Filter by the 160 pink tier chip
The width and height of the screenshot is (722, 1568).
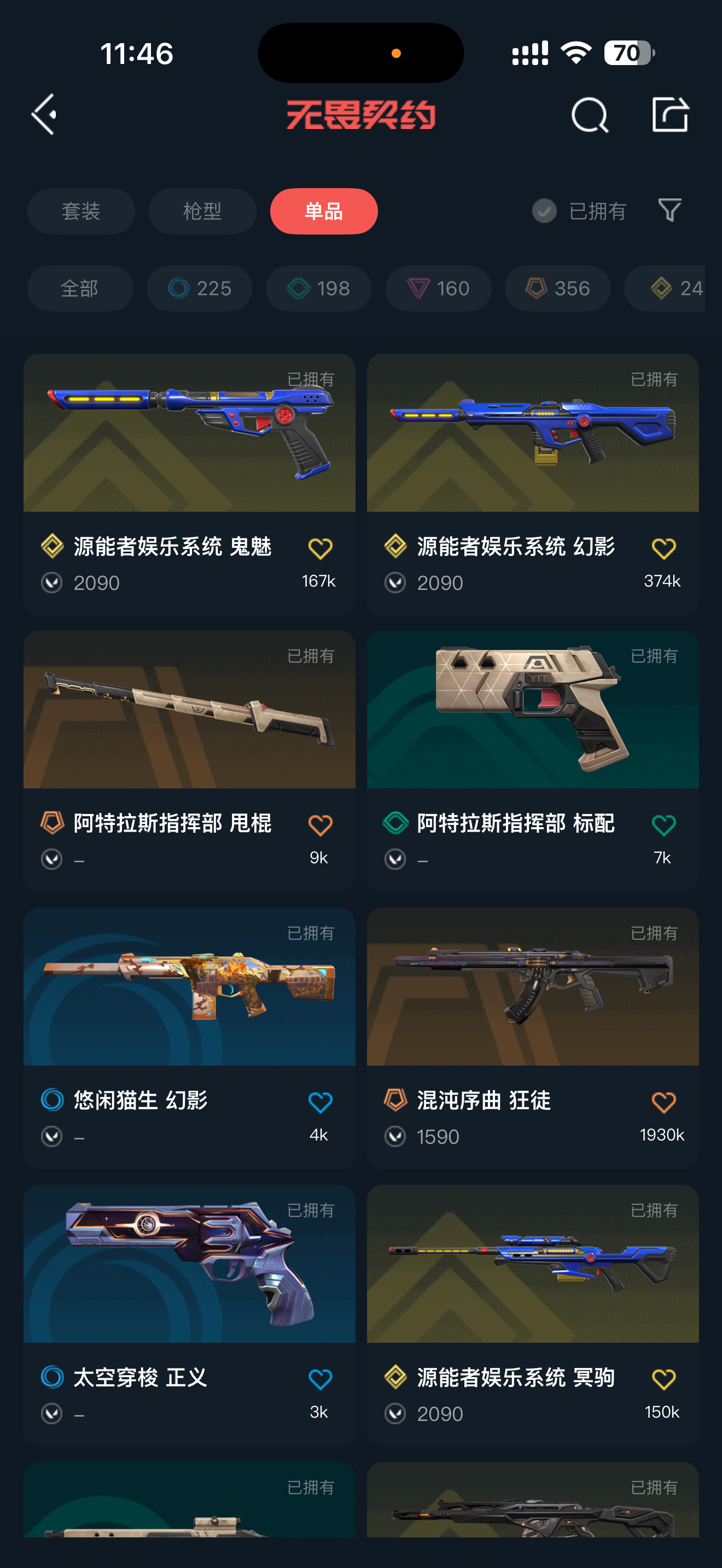438,289
